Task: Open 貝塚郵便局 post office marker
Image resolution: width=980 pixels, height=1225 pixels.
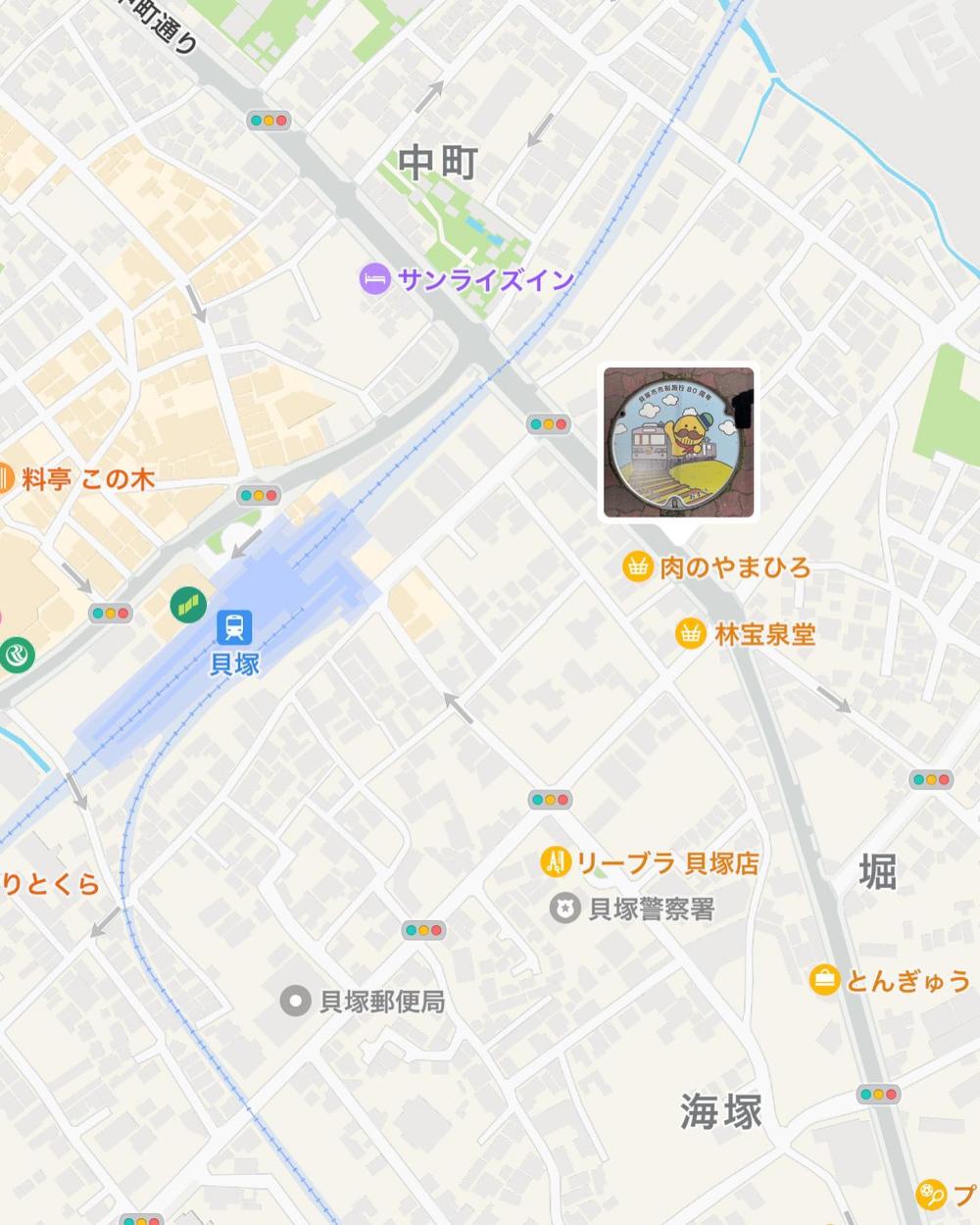Action: click(295, 1001)
